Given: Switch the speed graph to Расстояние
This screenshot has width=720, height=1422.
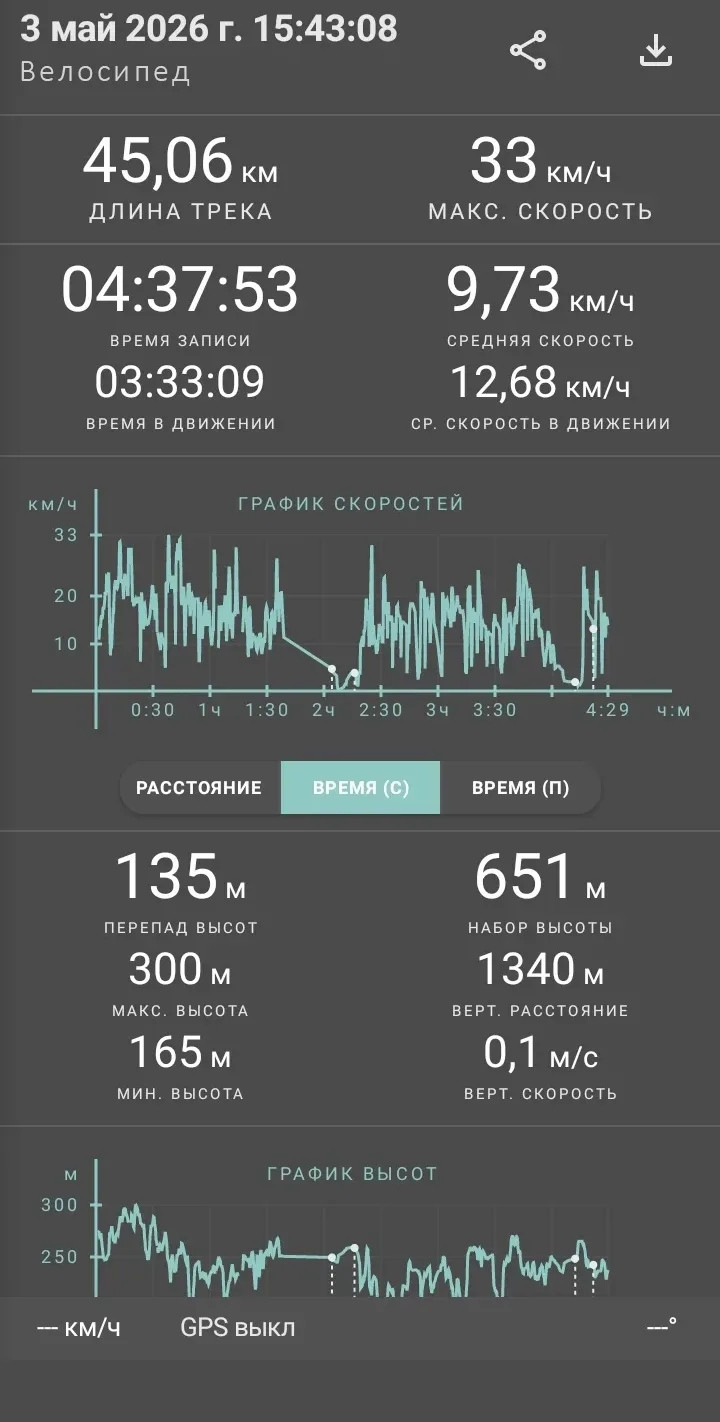Looking at the screenshot, I should 200,787.
